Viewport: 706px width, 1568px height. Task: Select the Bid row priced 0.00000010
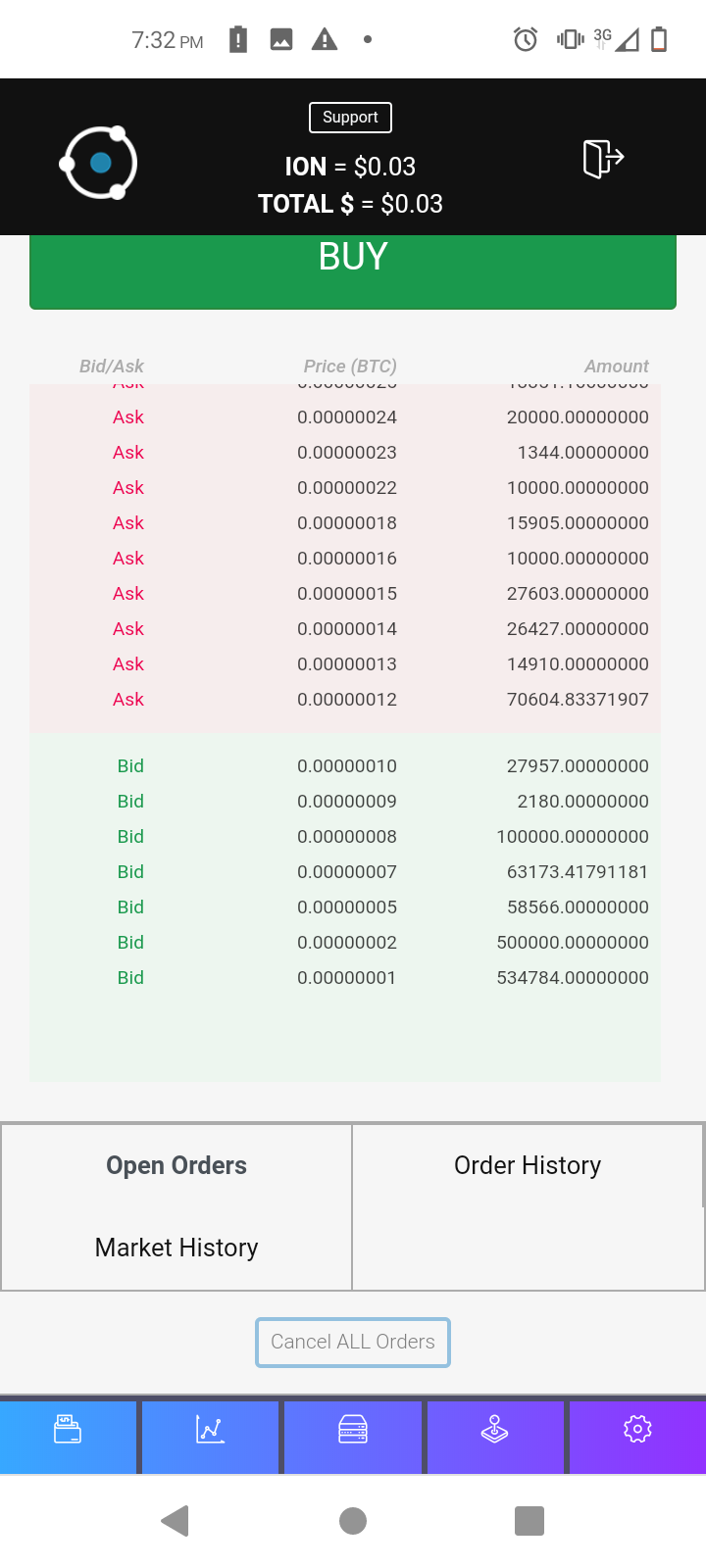(353, 765)
